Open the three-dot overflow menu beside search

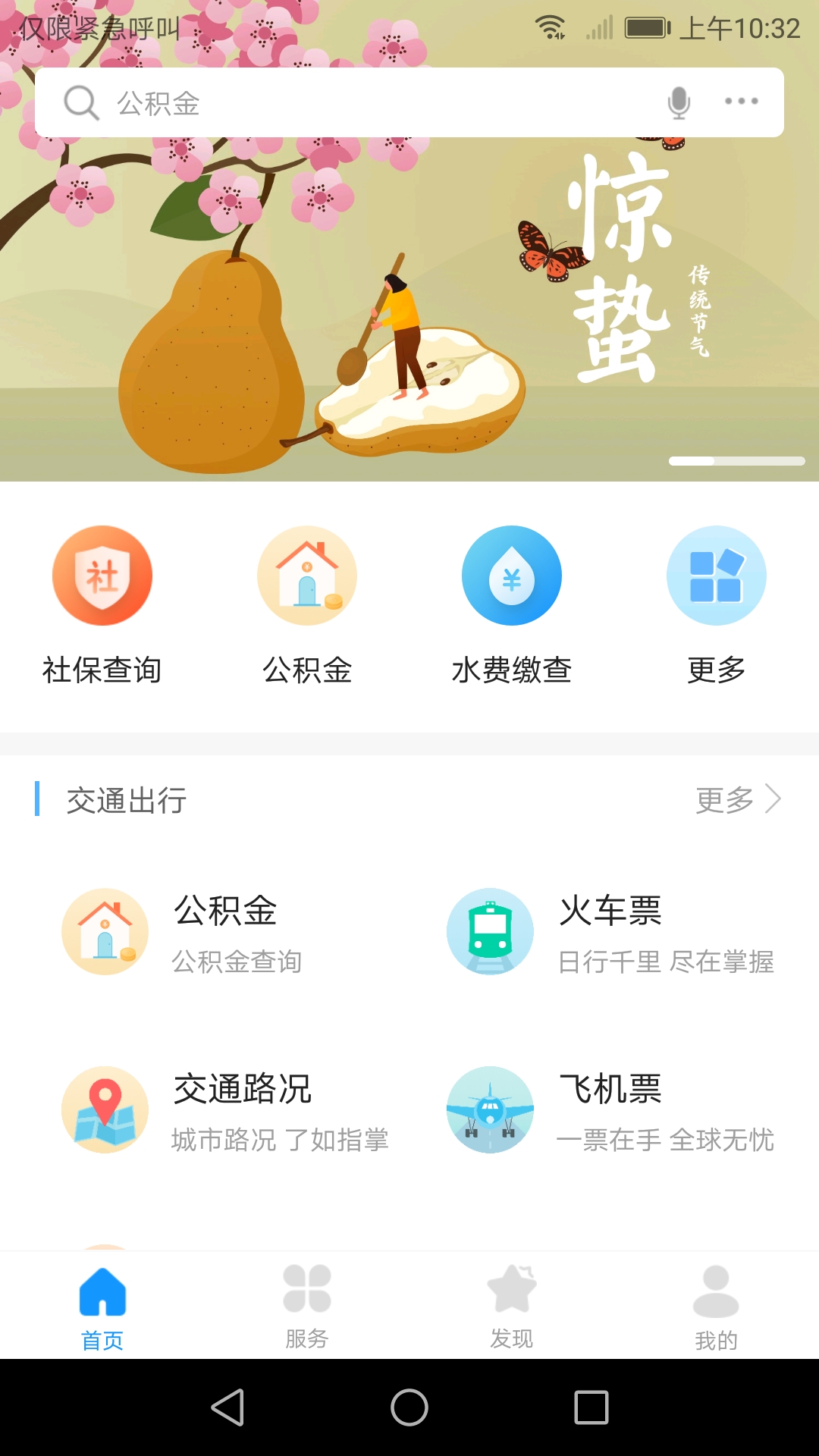click(x=739, y=101)
